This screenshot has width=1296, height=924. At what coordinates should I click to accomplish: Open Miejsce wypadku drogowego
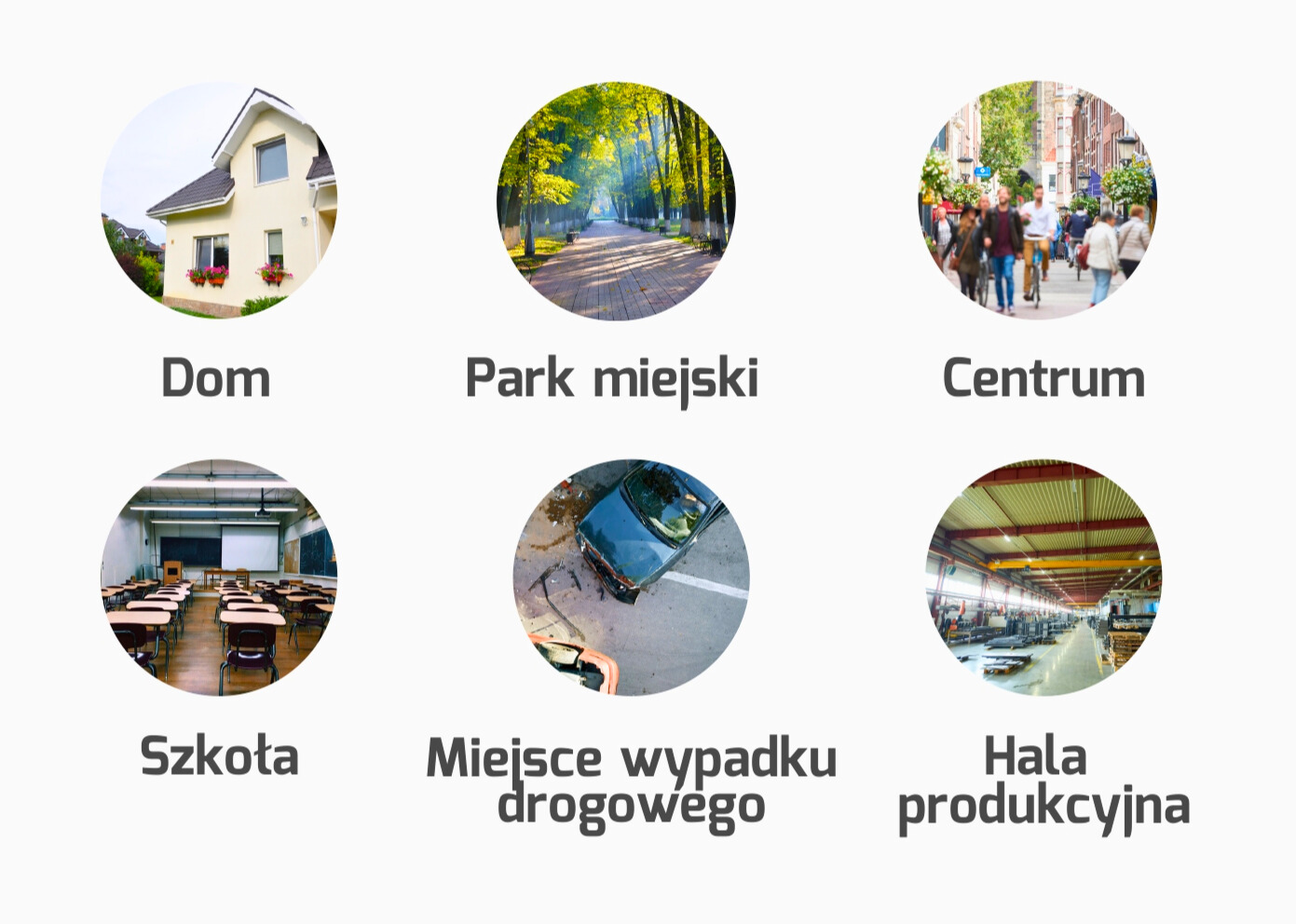[631, 577]
